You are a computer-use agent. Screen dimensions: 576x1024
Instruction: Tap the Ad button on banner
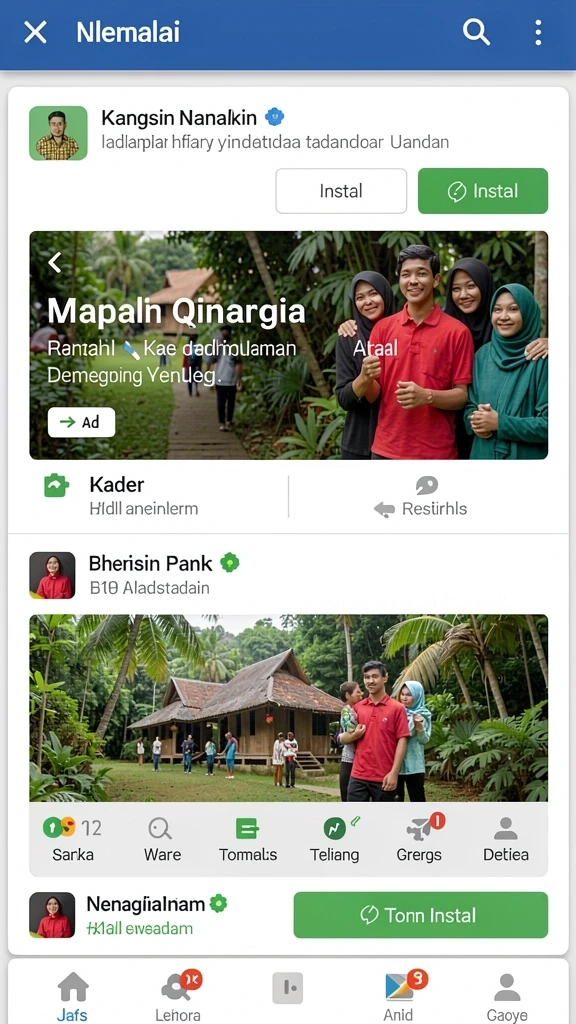point(82,422)
